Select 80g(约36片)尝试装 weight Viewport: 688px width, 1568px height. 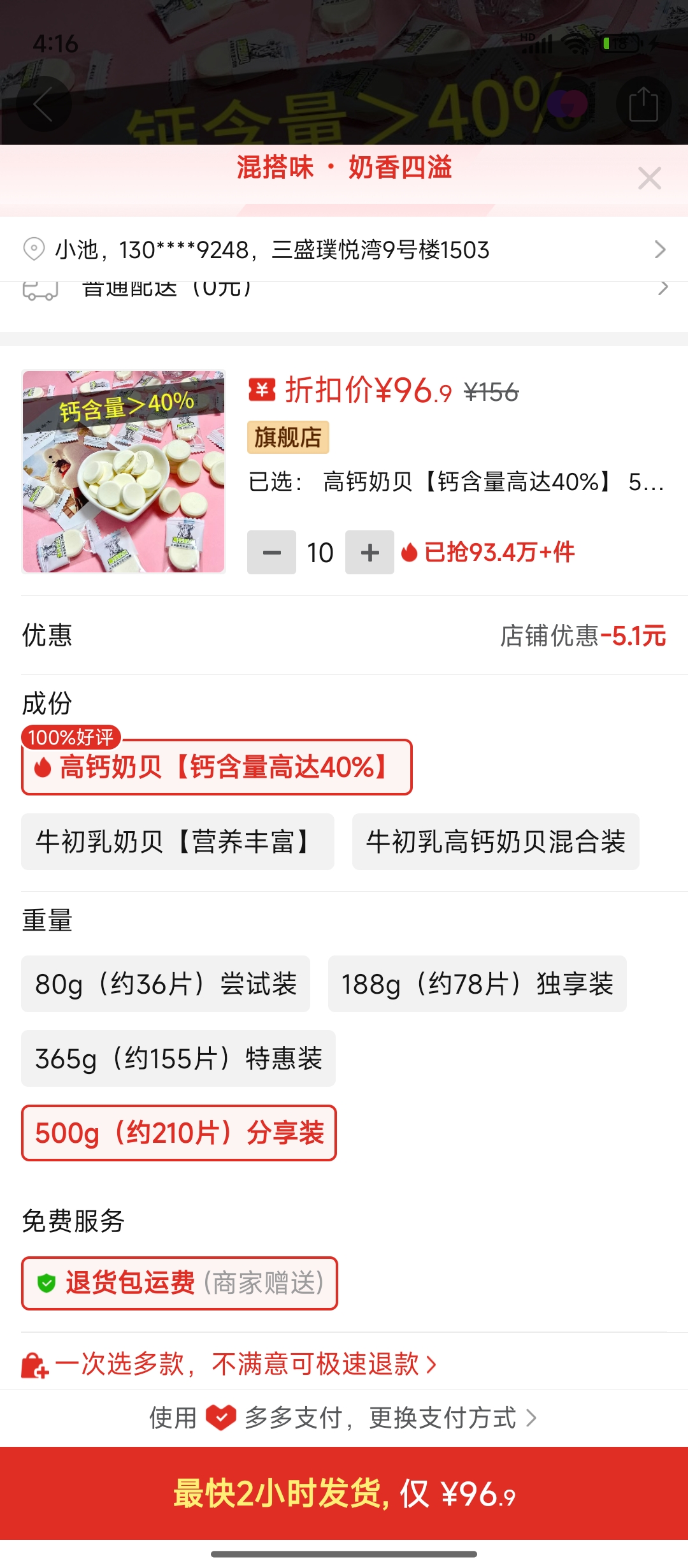point(166,984)
